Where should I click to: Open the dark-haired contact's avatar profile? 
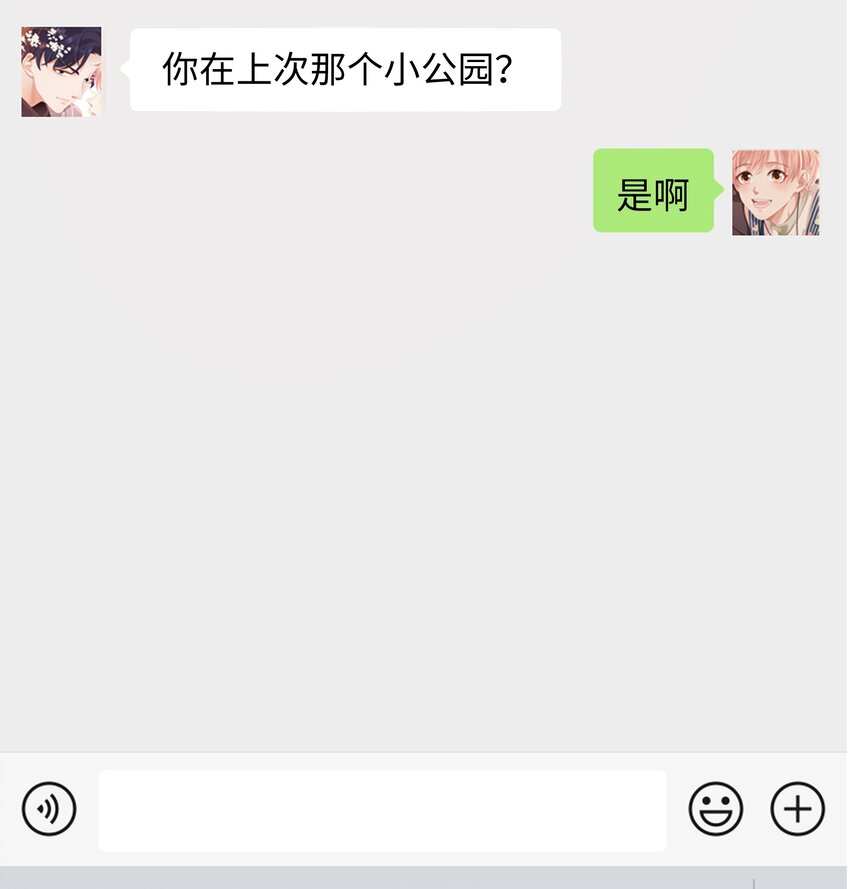click(61, 72)
